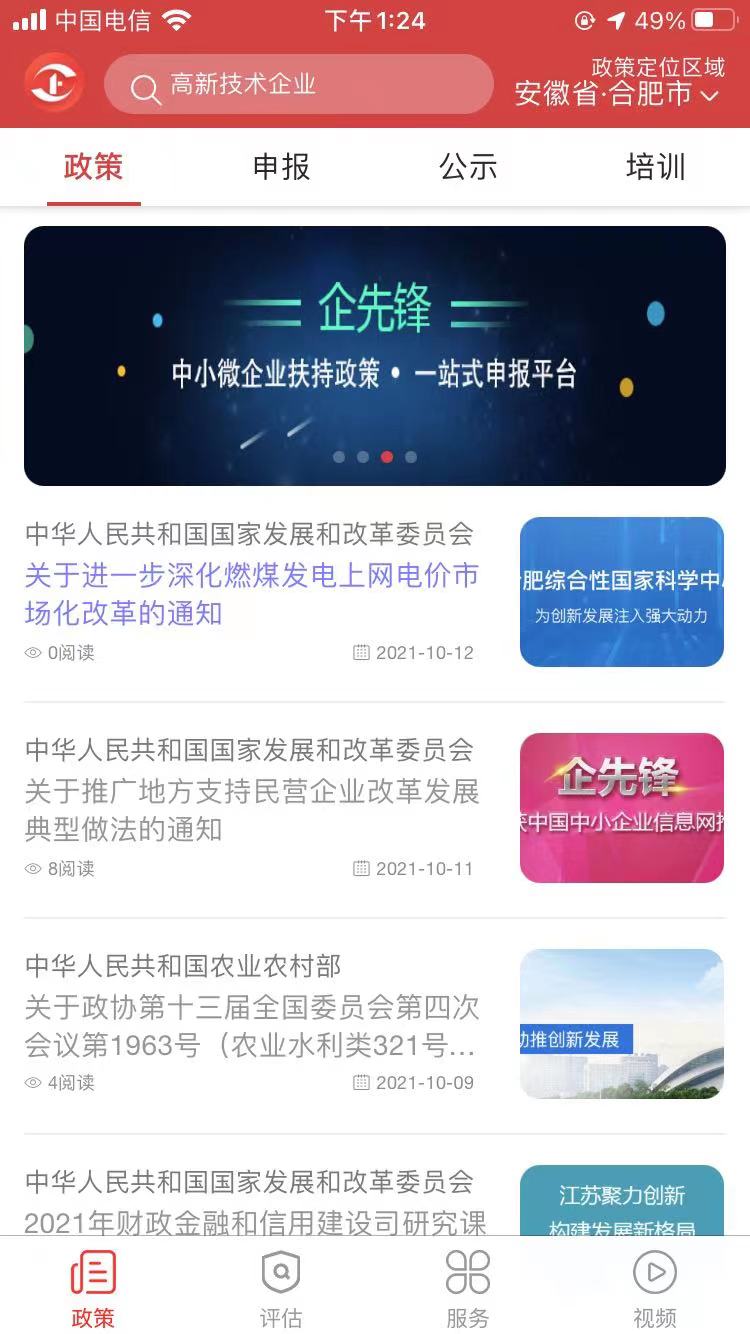Switch to the 培训 top tab
This screenshot has width=750, height=1334.
[x=656, y=166]
